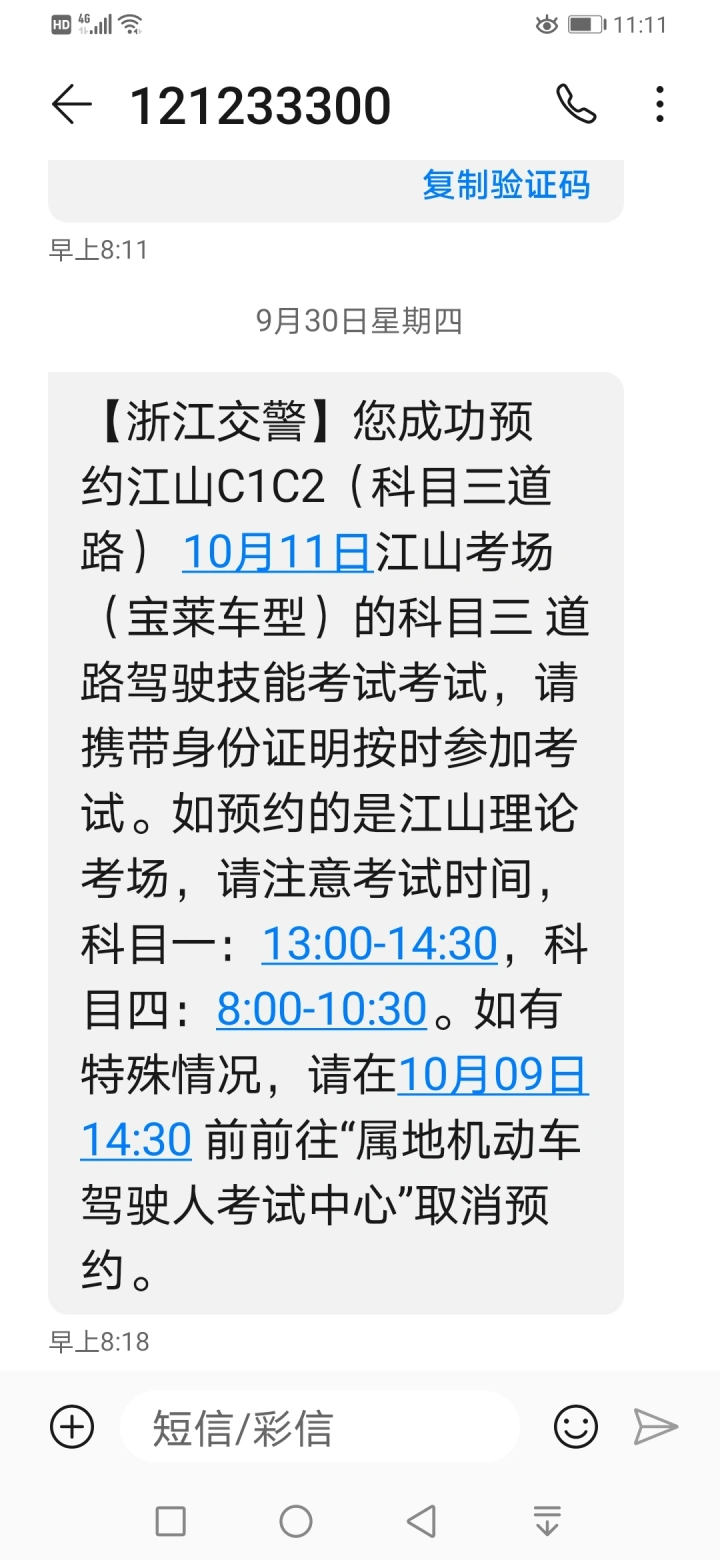Open the 10月11日 date link
This screenshot has height=1560, width=720.
pos(277,553)
